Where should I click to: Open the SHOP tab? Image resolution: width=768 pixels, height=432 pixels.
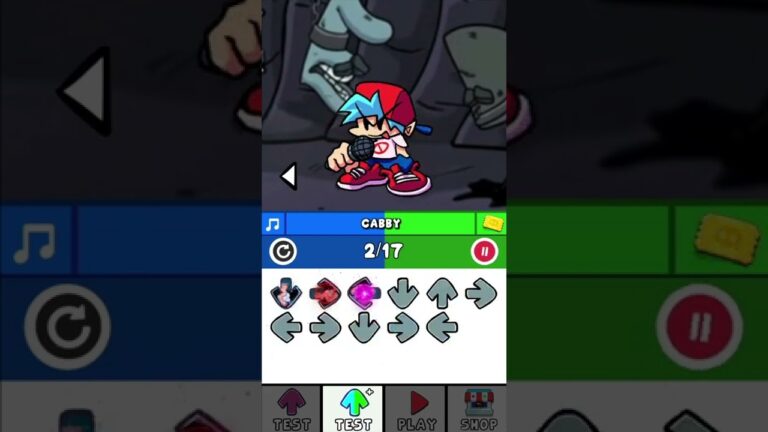[479, 409]
